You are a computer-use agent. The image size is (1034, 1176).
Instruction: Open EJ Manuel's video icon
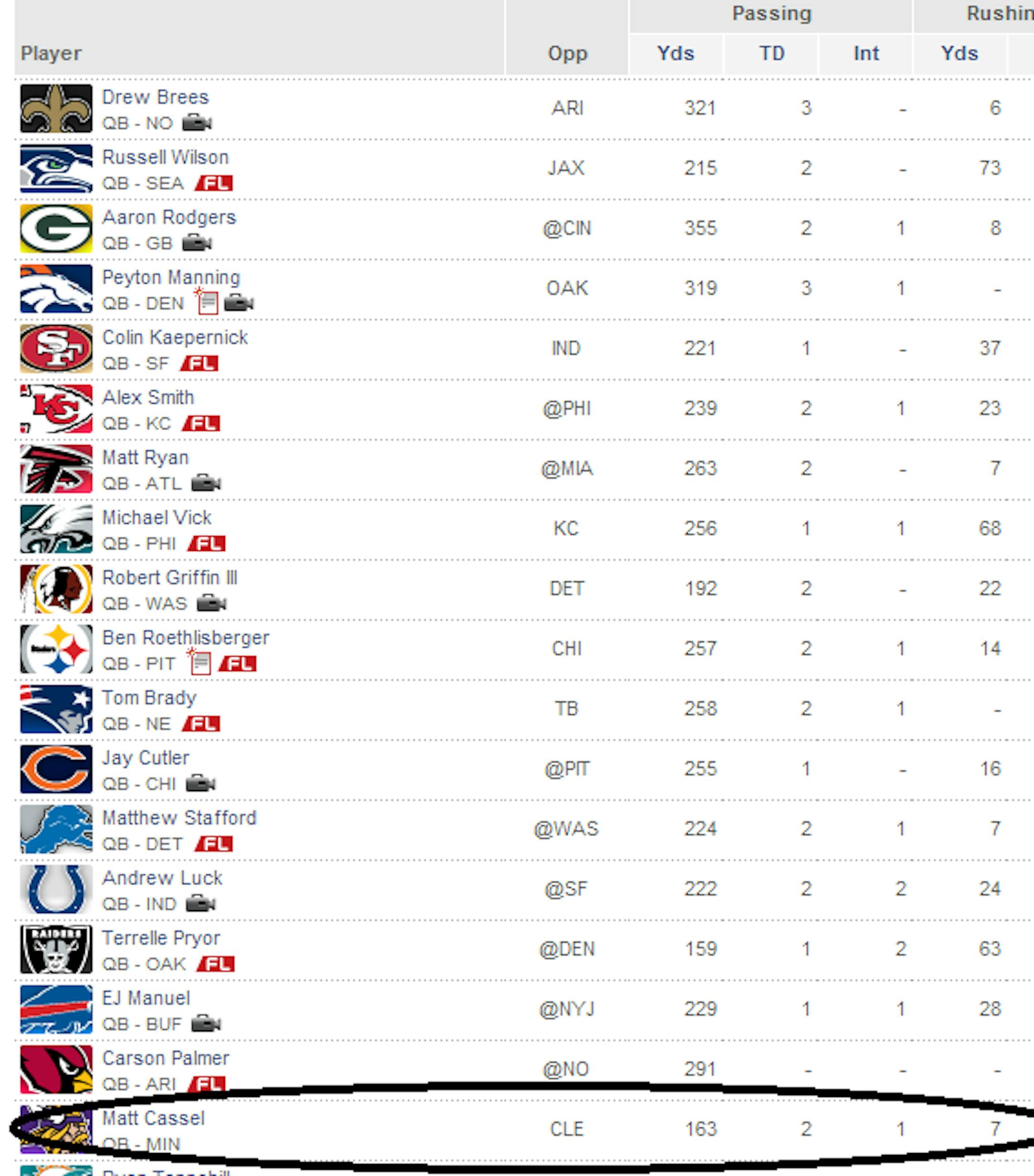[206, 1023]
